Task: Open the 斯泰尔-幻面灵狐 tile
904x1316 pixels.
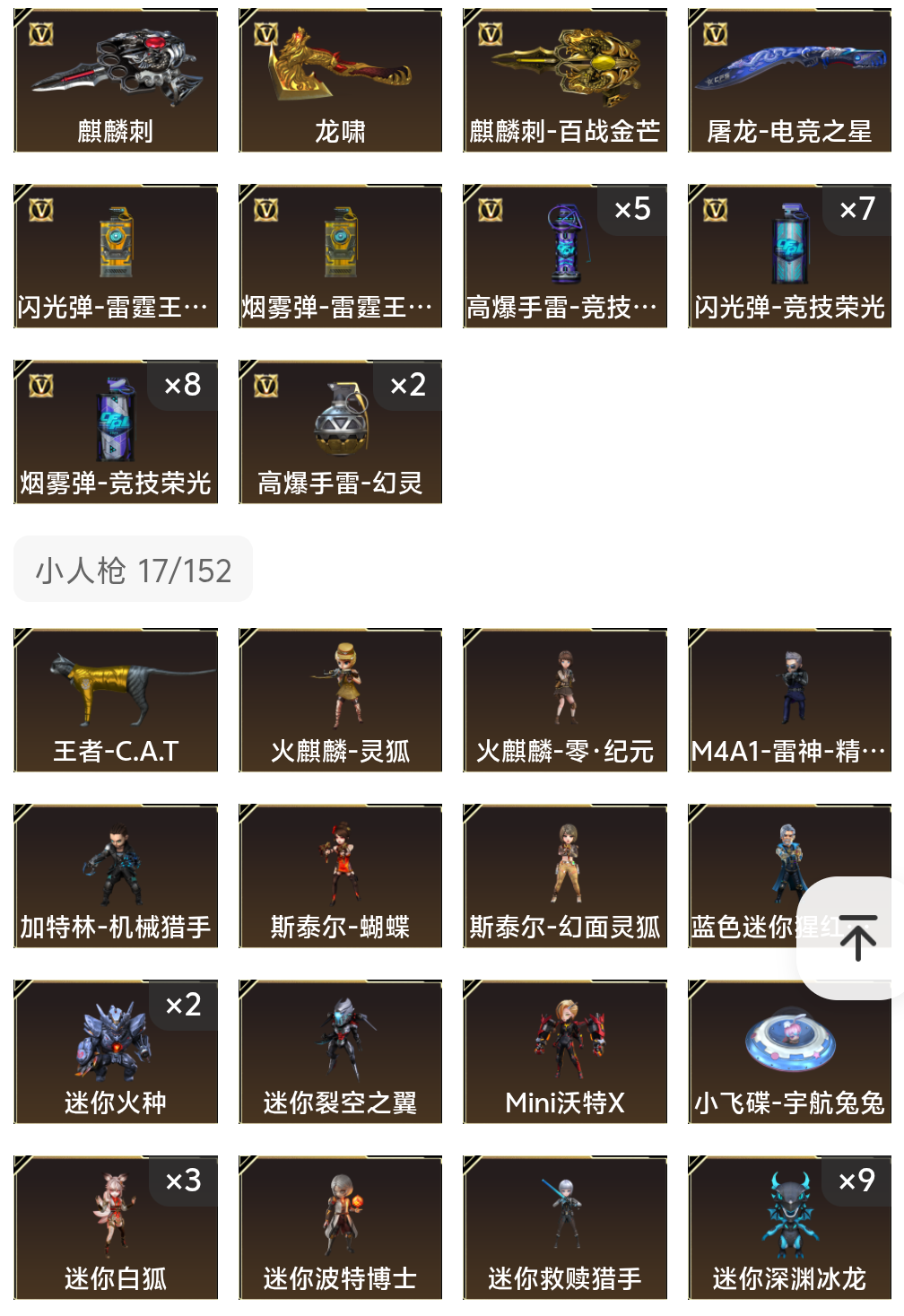Action: pyautogui.click(x=565, y=876)
